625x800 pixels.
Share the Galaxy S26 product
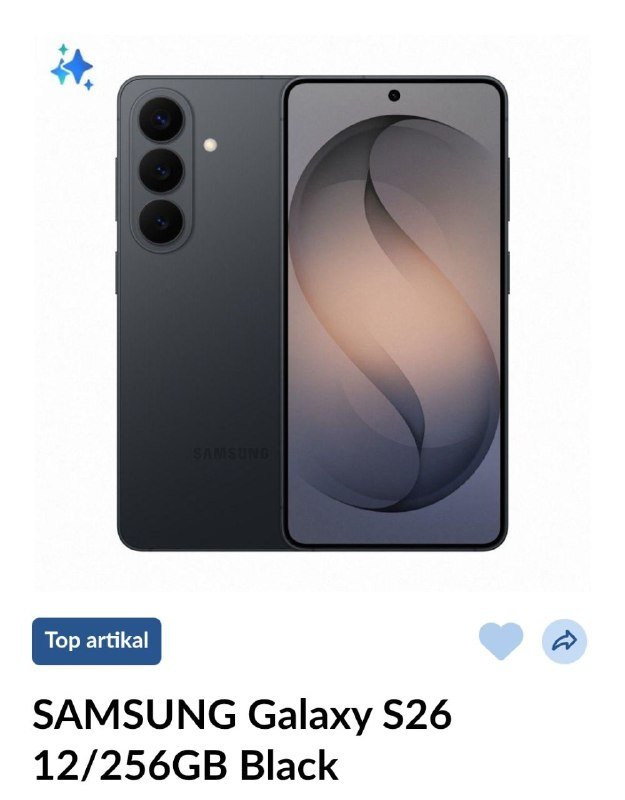[564, 641]
